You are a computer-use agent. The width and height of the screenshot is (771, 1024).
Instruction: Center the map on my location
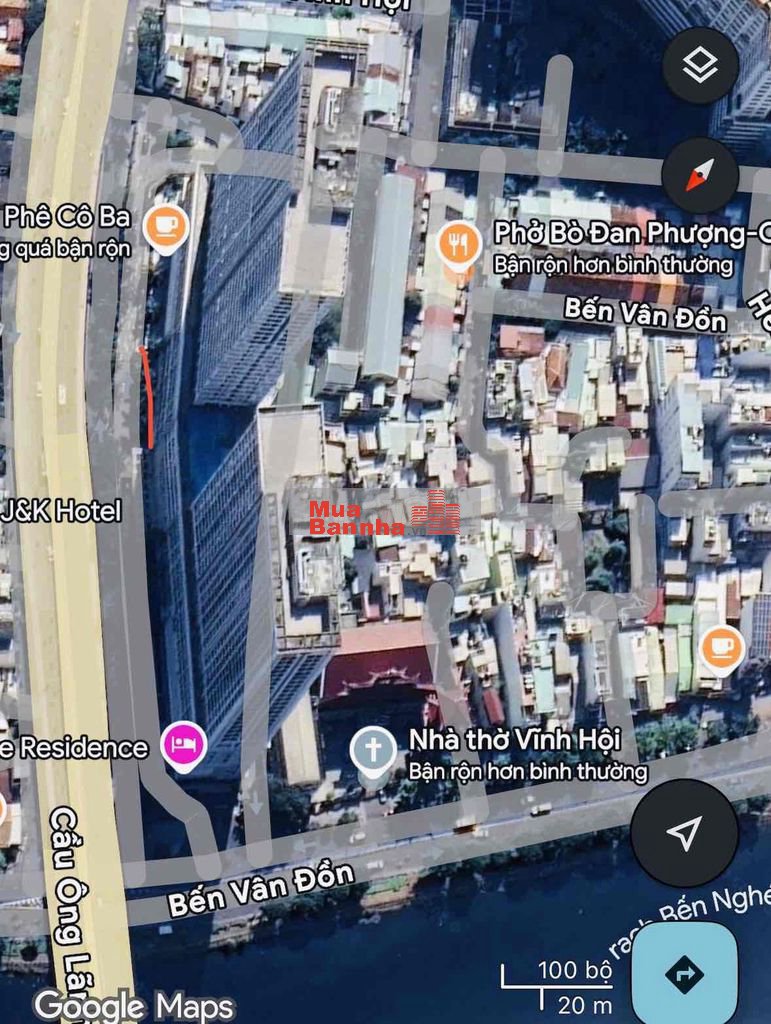point(684,832)
